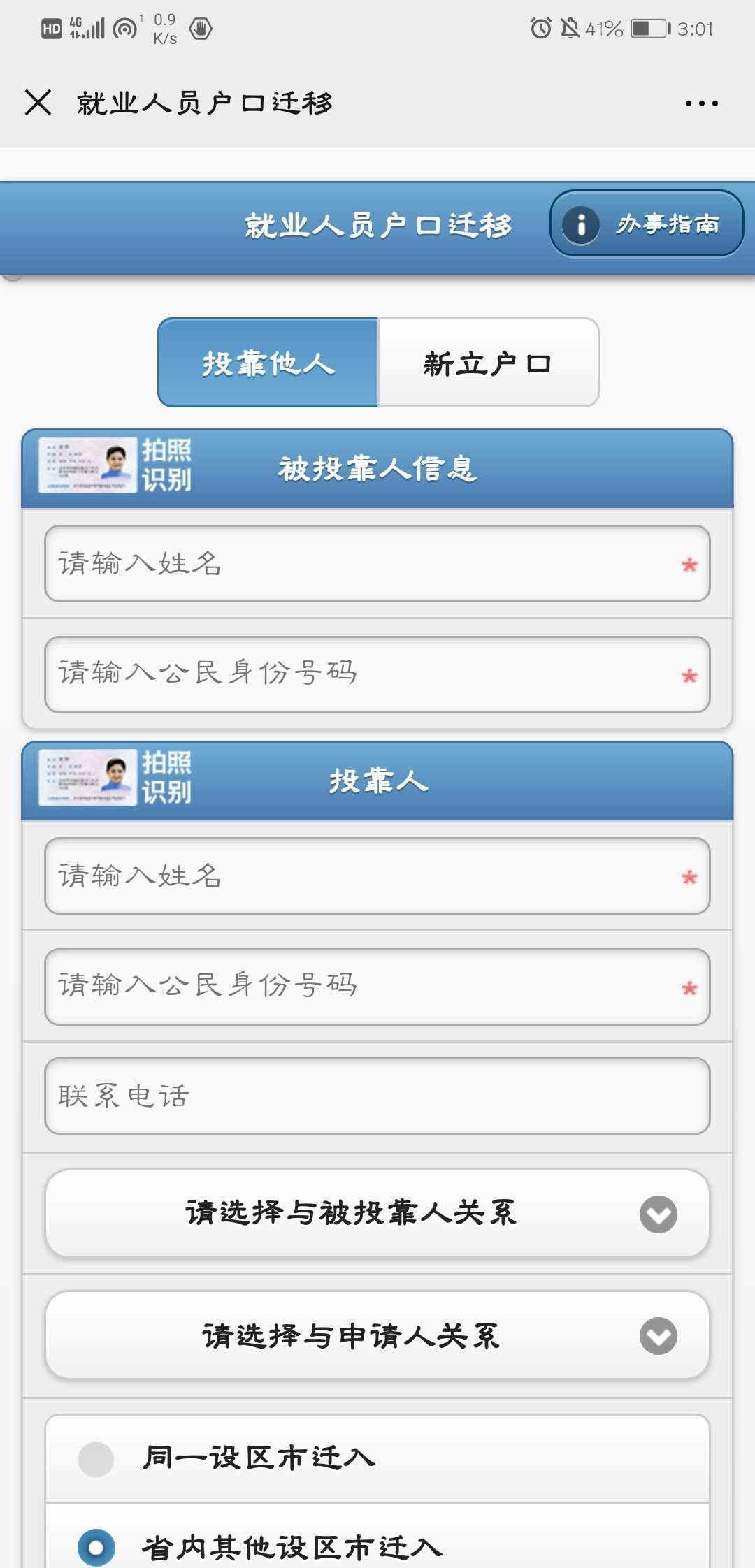Tap the 联系电话 input field
Viewport: 755px width, 1568px height.
(x=377, y=1096)
